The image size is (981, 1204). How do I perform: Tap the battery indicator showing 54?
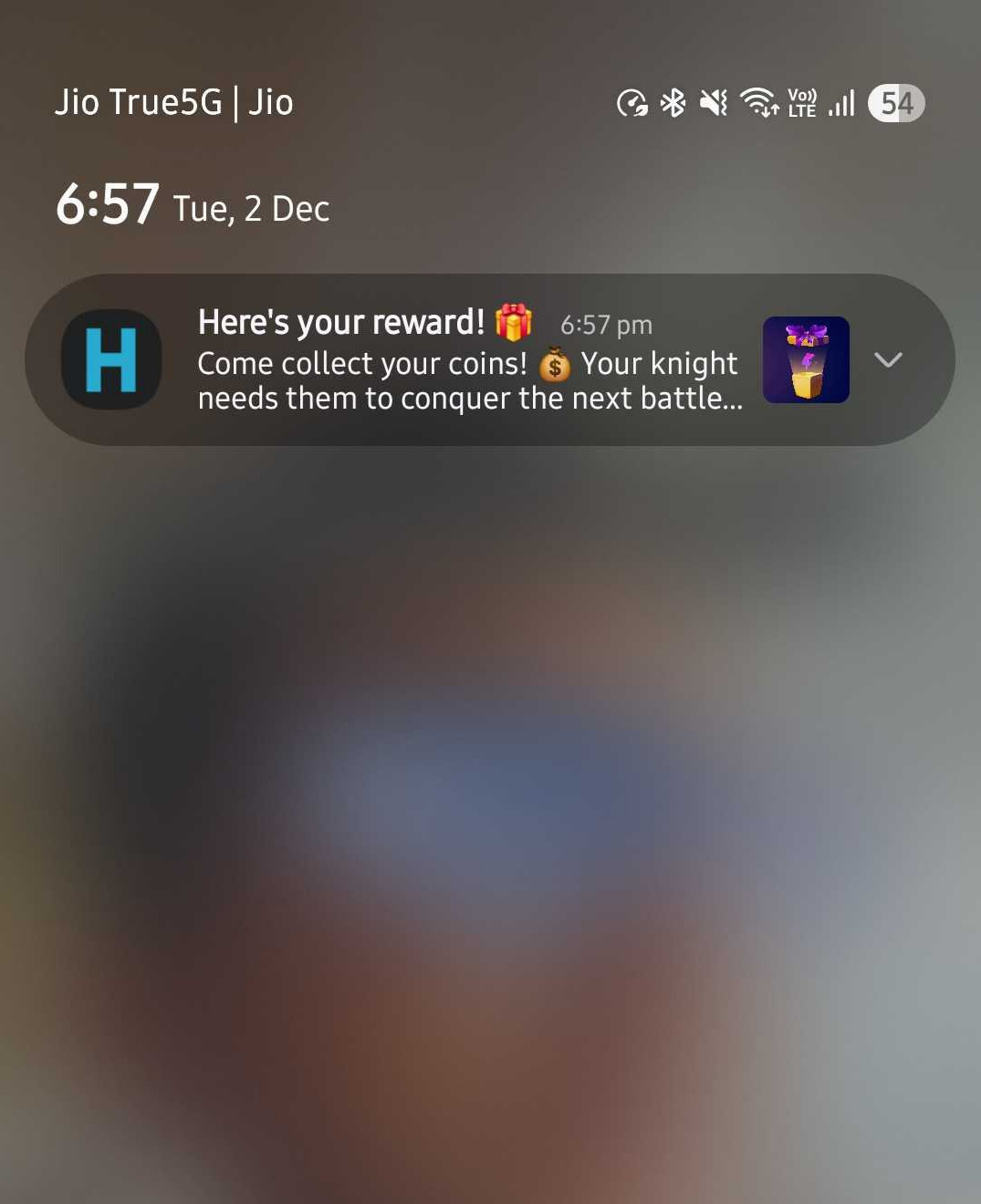click(x=894, y=103)
